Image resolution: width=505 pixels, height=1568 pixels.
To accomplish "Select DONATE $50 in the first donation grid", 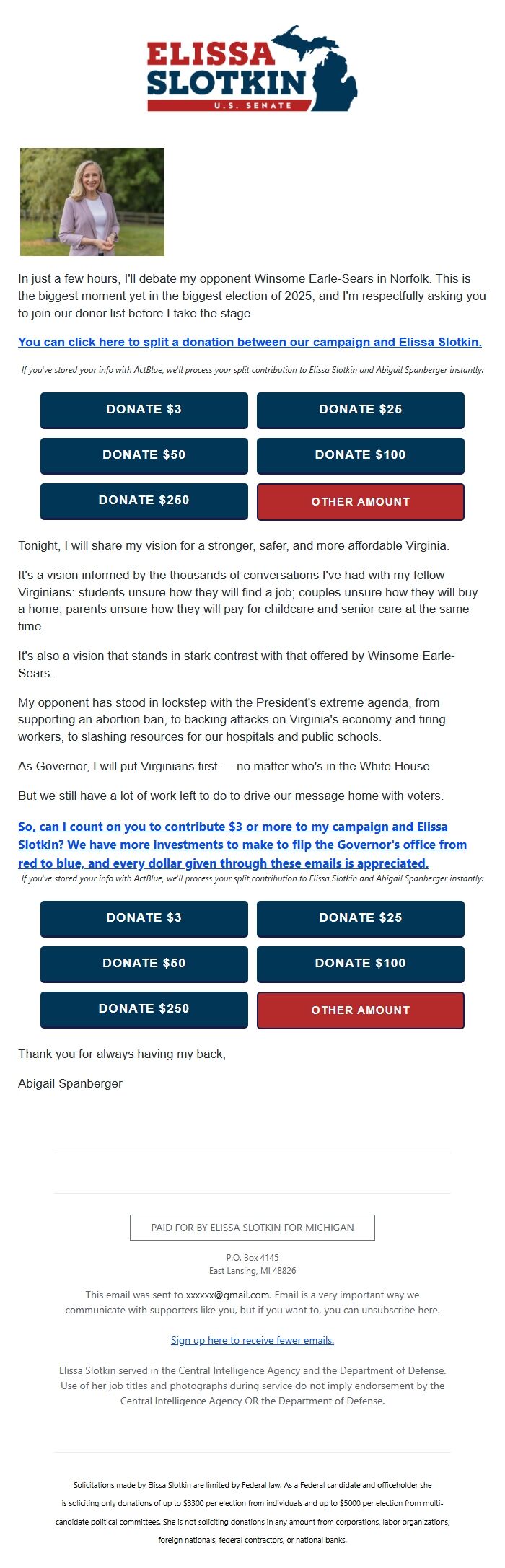I will click(x=144, y=455).
